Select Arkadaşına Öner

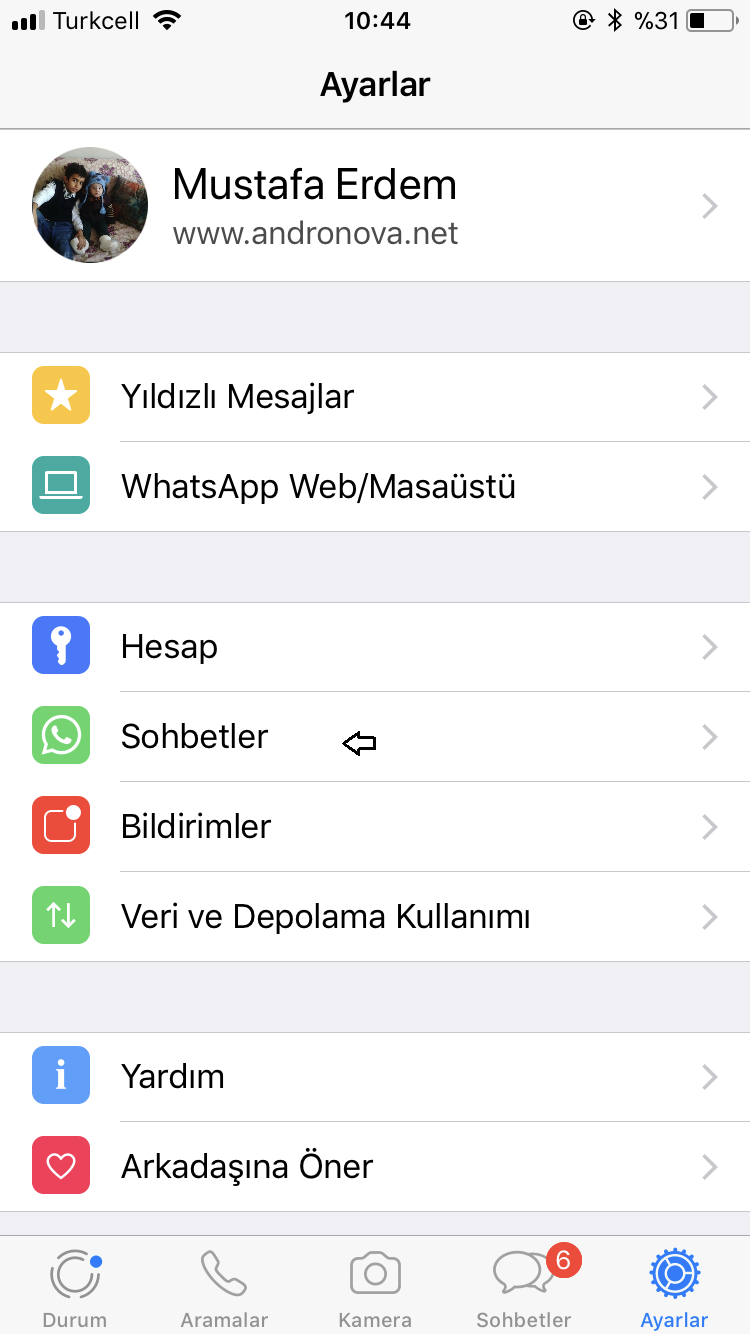(x=375, y=1167)
